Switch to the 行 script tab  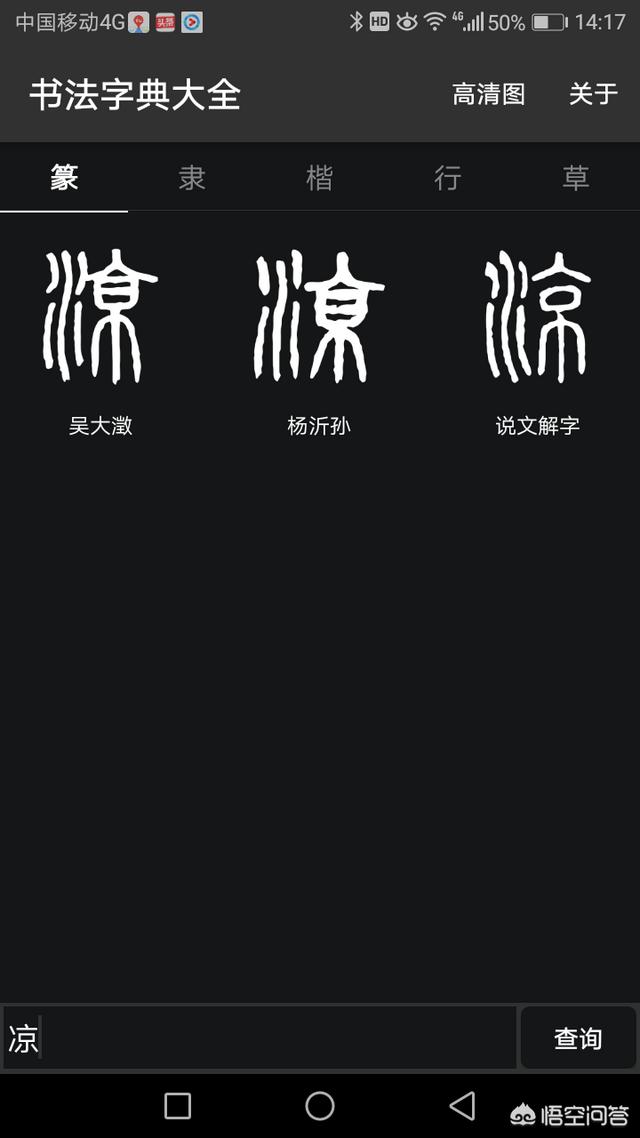pyautogui.click(x=448, y=178)
